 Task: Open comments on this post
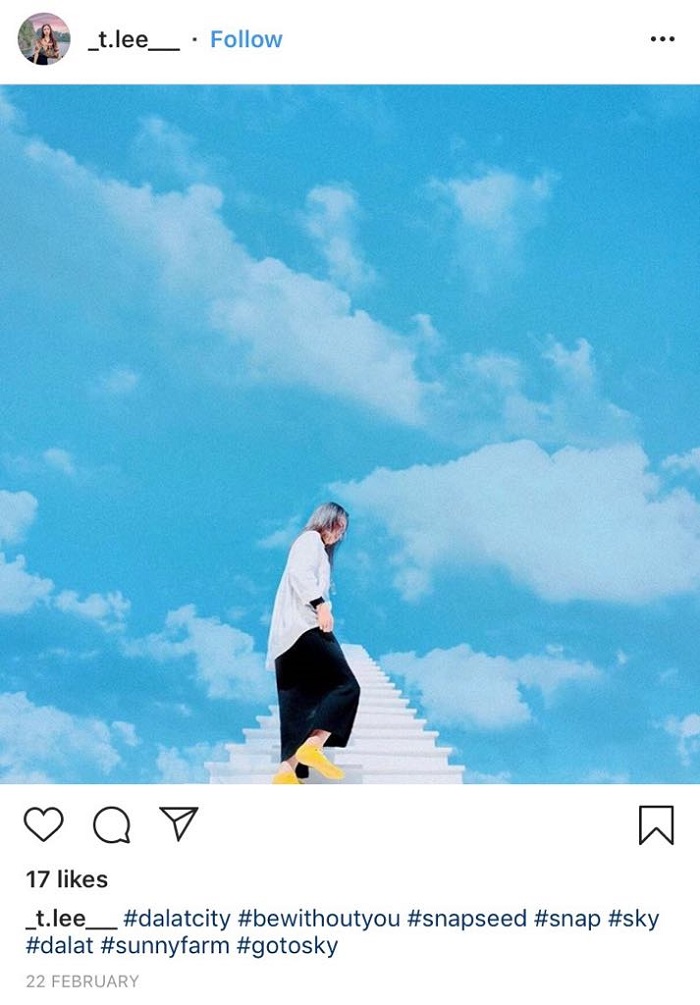click(x=111, y=825)
